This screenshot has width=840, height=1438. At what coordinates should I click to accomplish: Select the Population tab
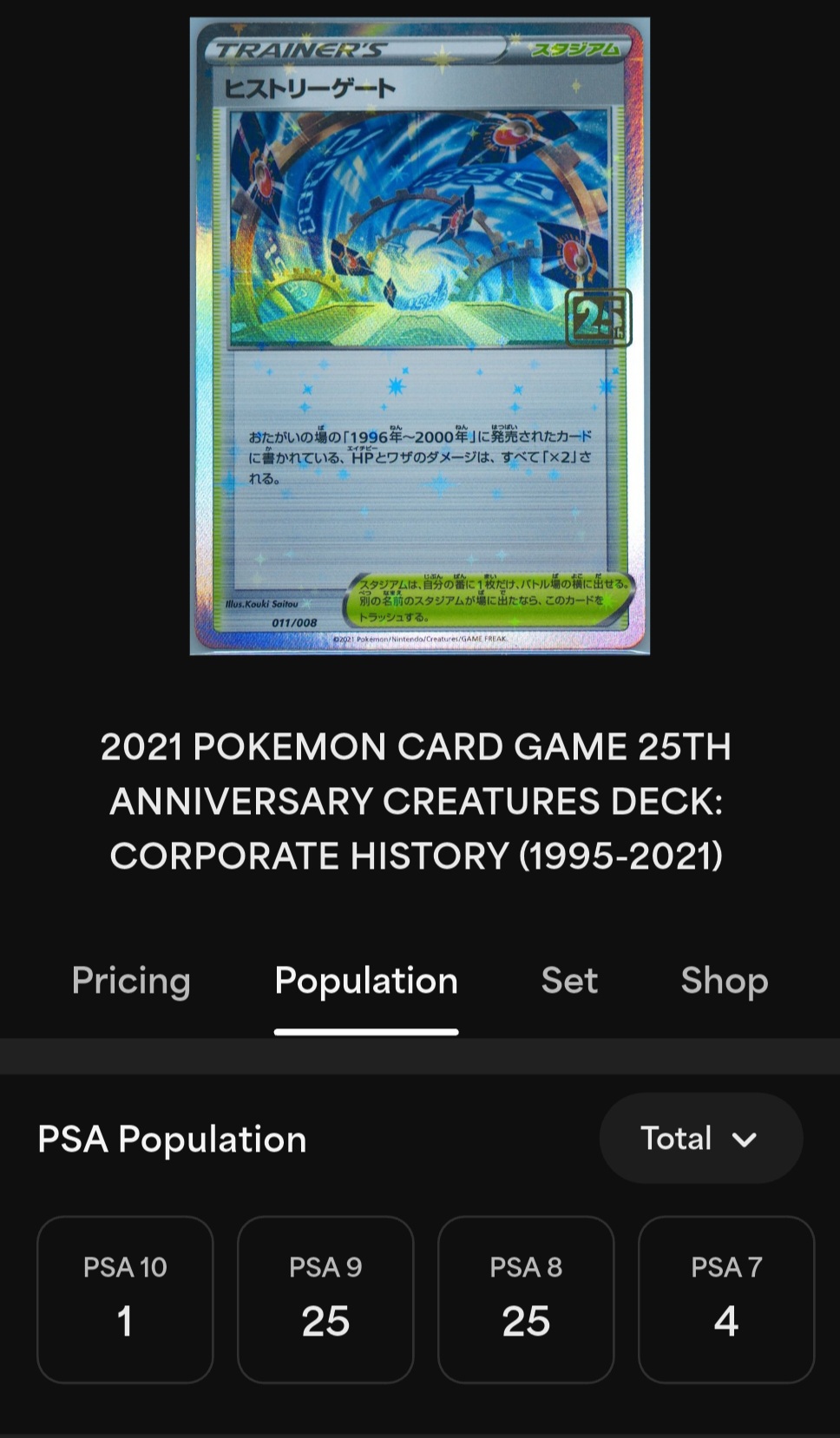coord(366,981)
